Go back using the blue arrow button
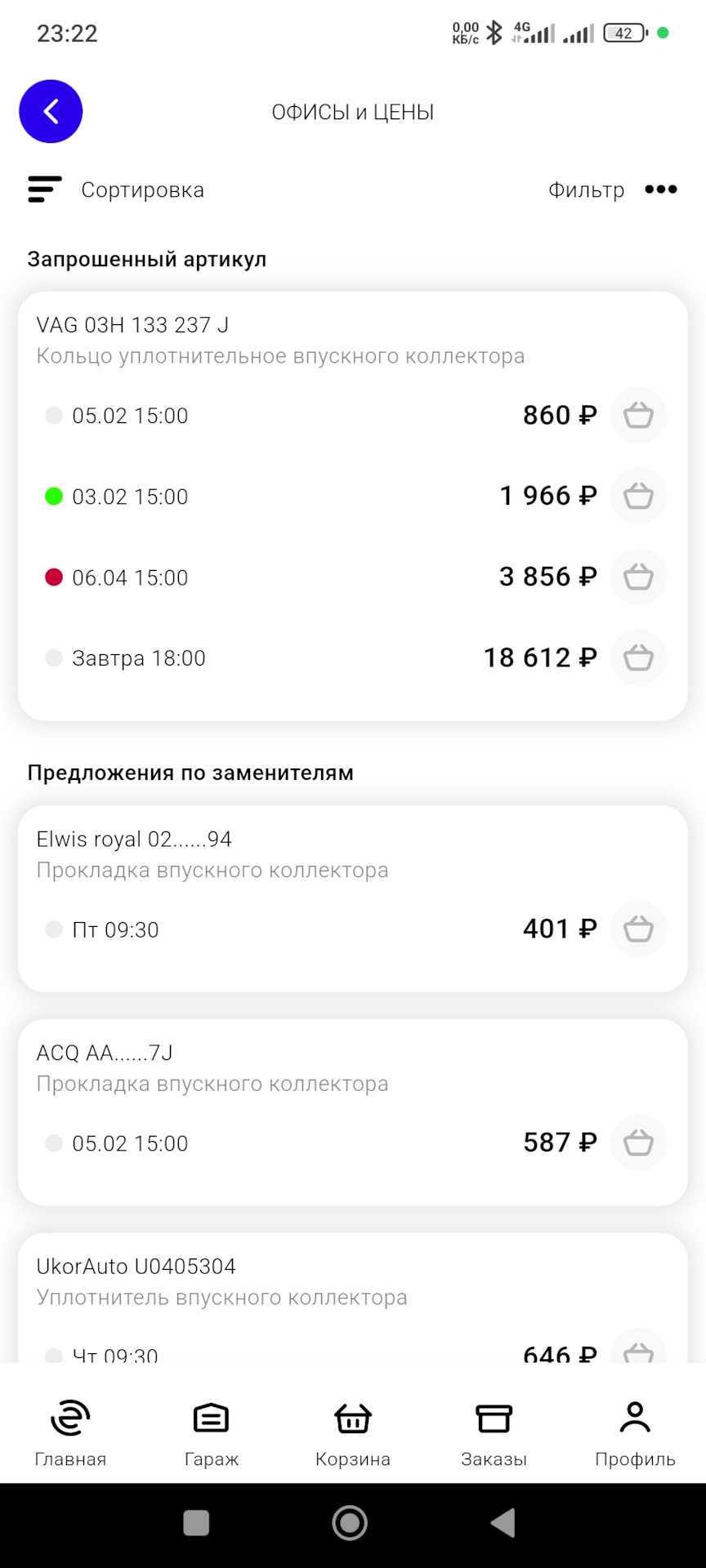Screen dimensions: 706x1568 (51, 111)
